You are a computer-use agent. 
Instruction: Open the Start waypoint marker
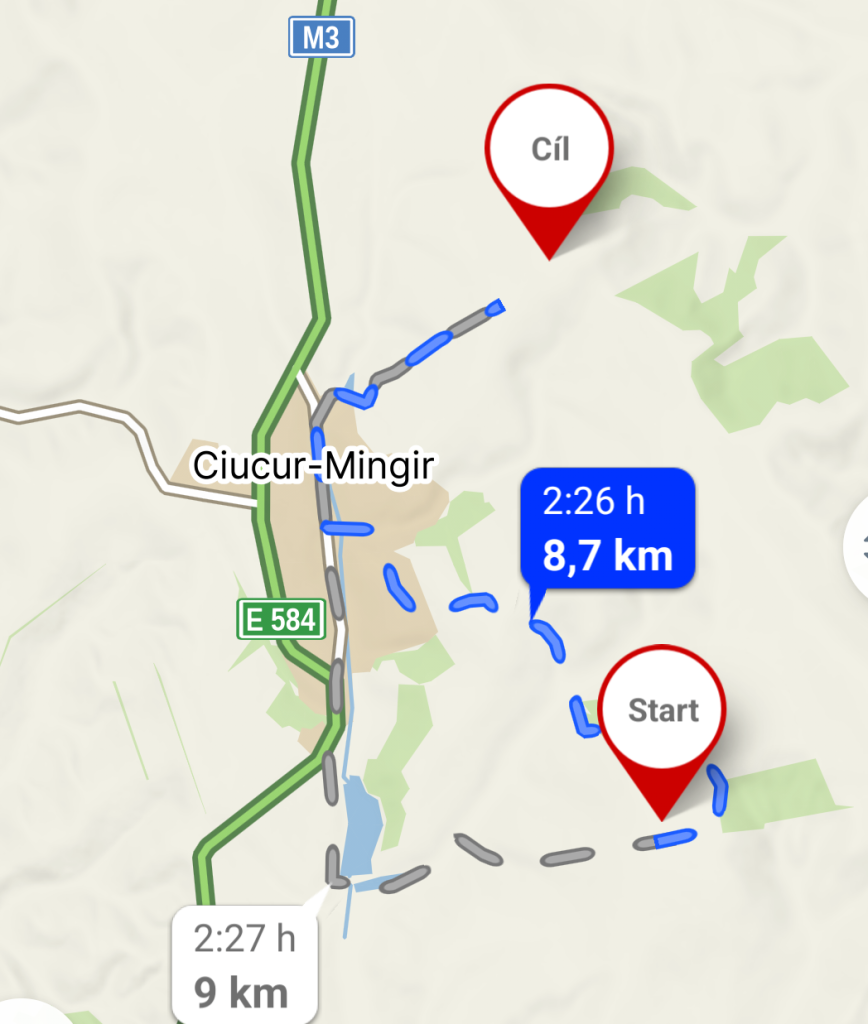click(x=663, y=712)
